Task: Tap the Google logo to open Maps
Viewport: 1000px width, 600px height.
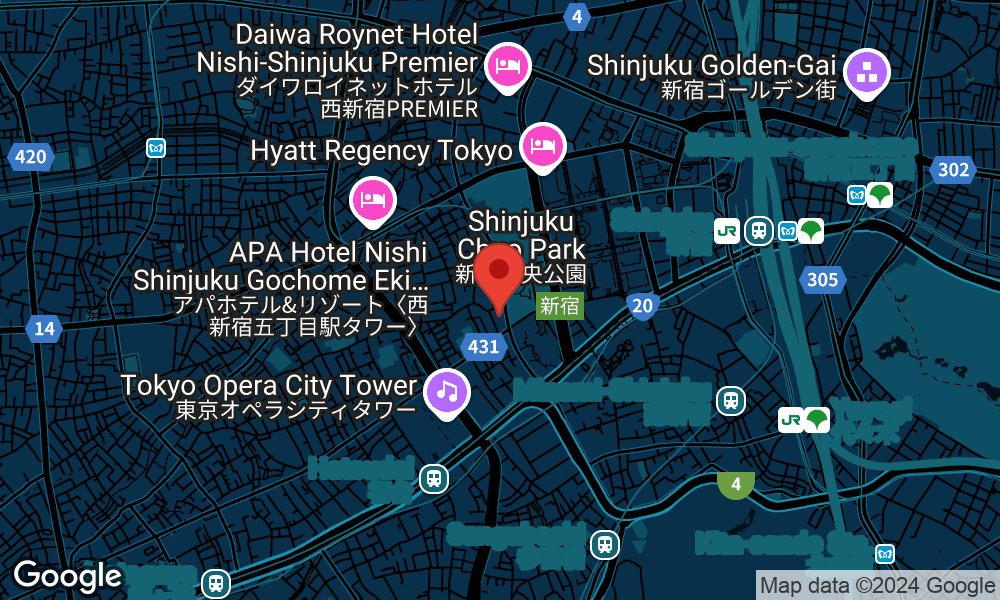Action: pos(67,576)
